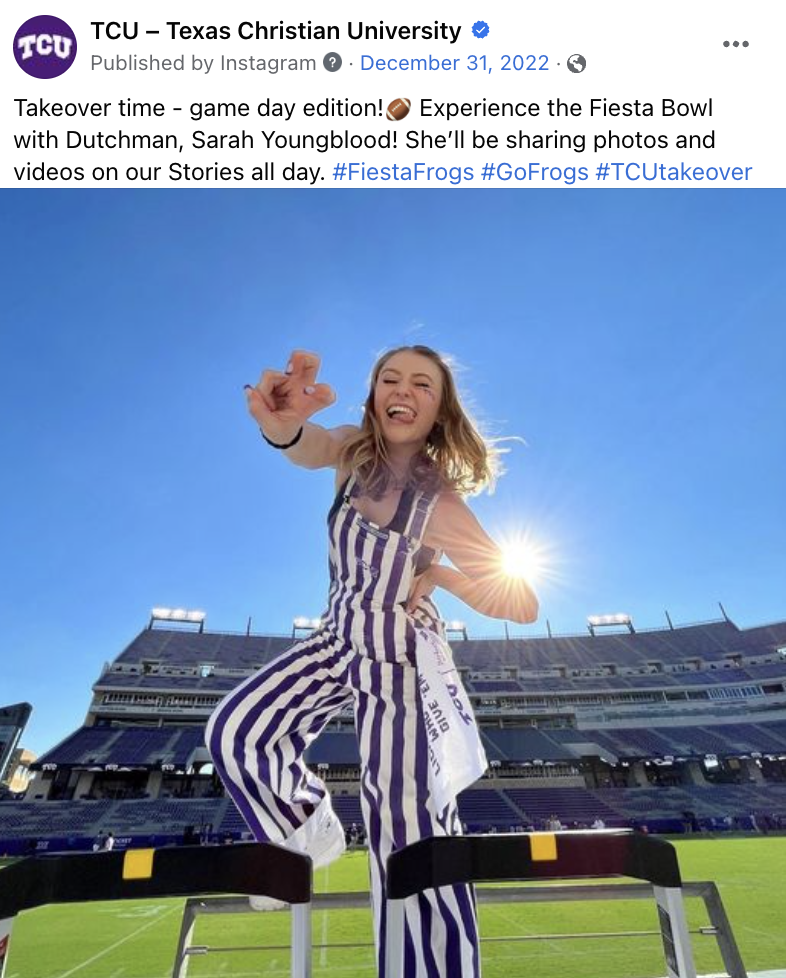Tap the Published by Instagram info icon
The width and height of the screenshot is (786, 978).
click(333, 63)
